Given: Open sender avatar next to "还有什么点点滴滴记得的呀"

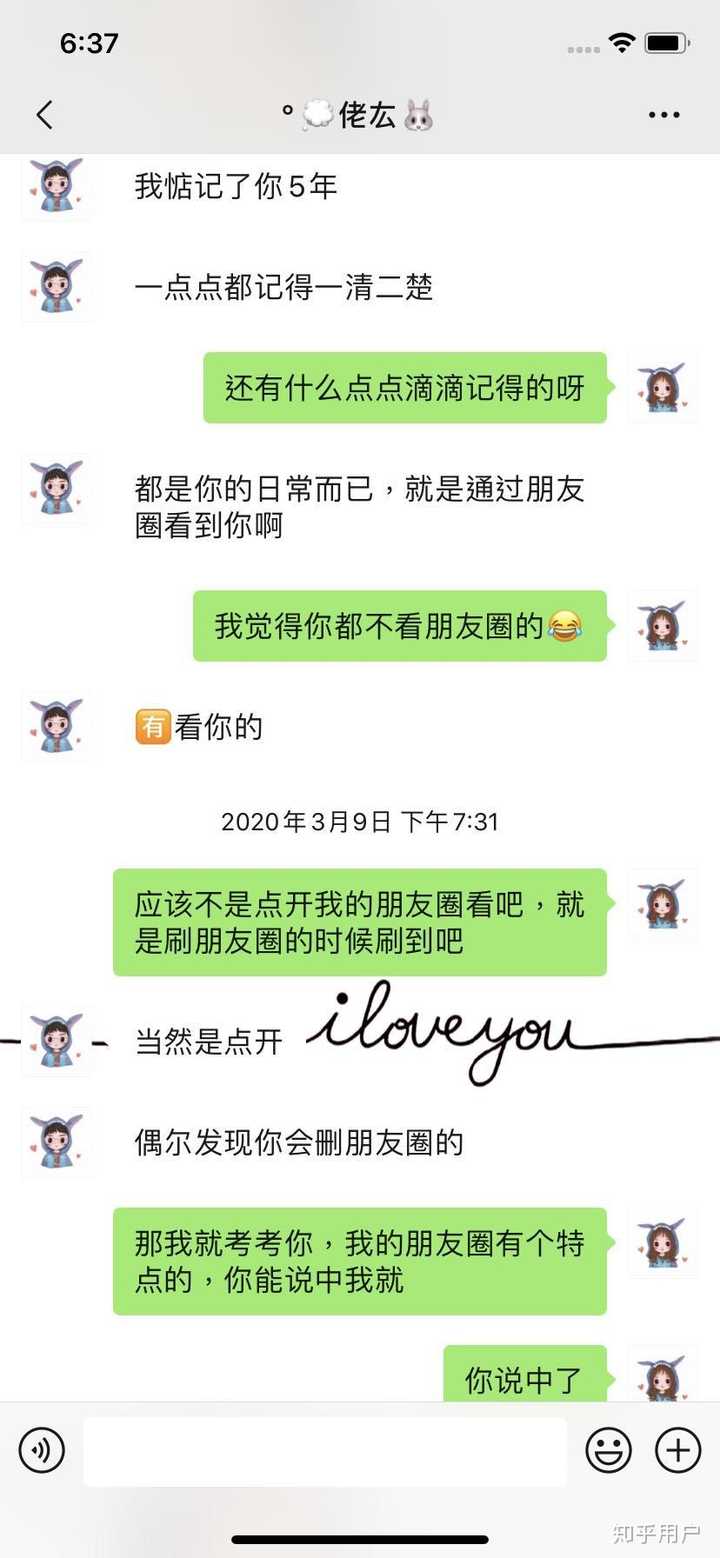Looking at the screenshot, I should pos(662,388).
